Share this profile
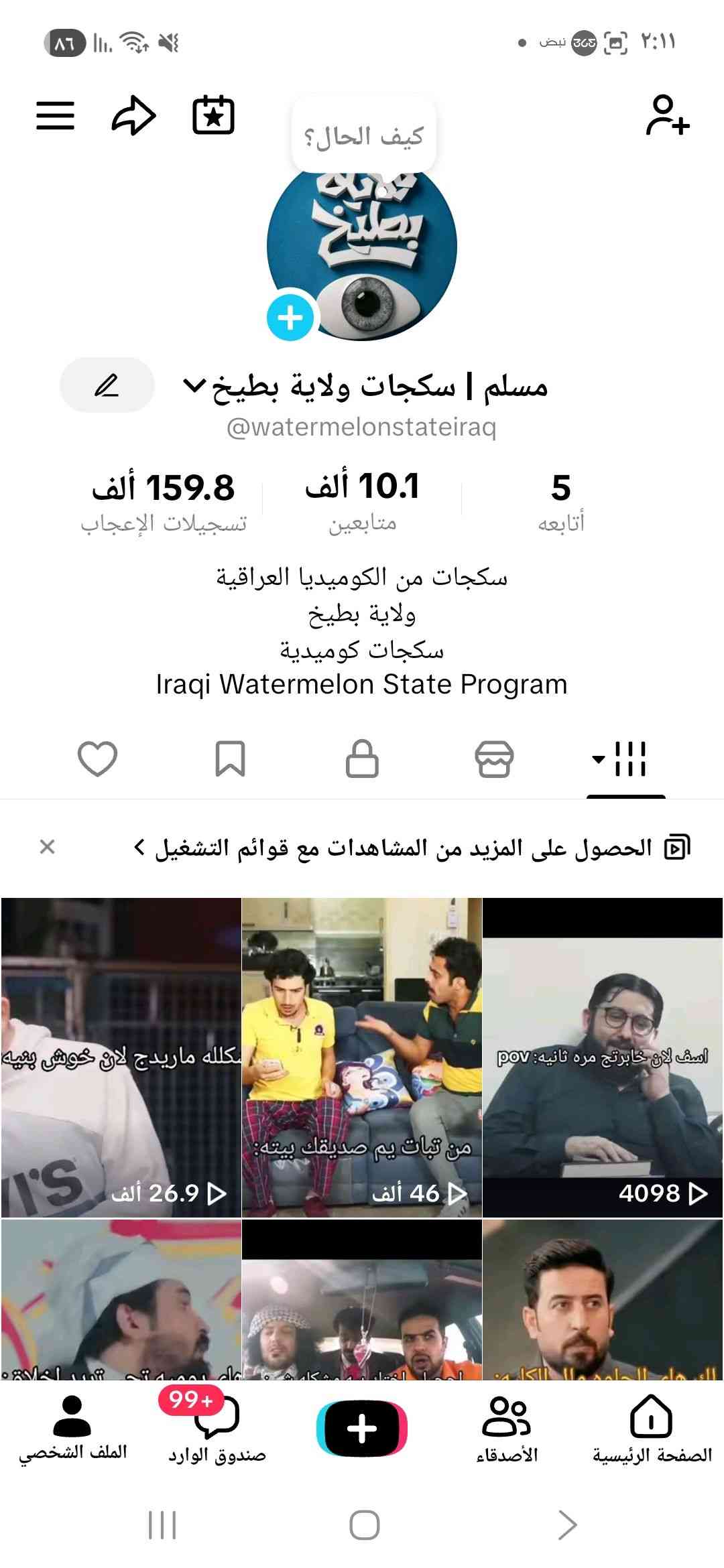The image size is (724, 1568). [x=133, y=115]
